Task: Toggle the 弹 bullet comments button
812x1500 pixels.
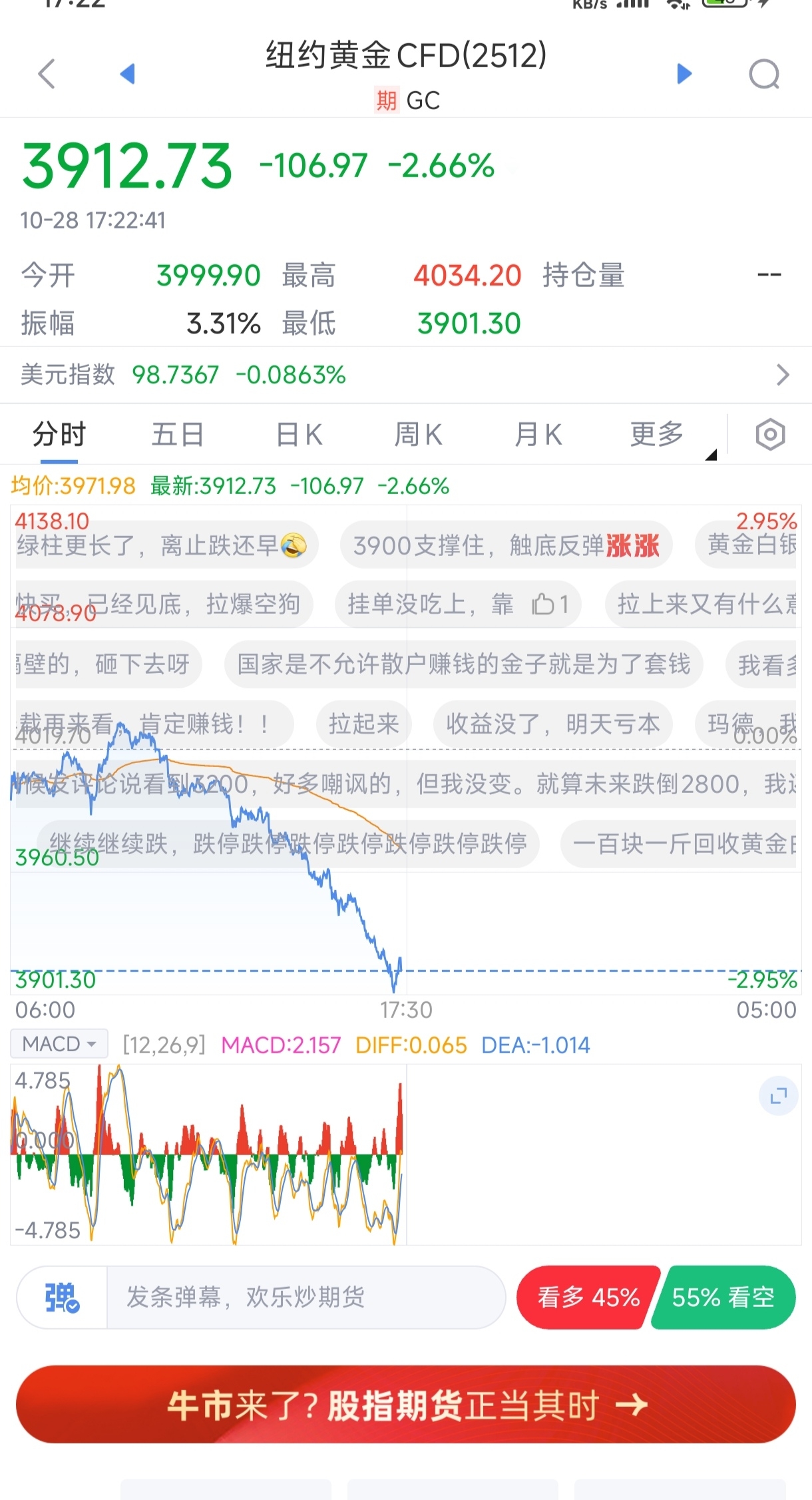Action: 62,1298
